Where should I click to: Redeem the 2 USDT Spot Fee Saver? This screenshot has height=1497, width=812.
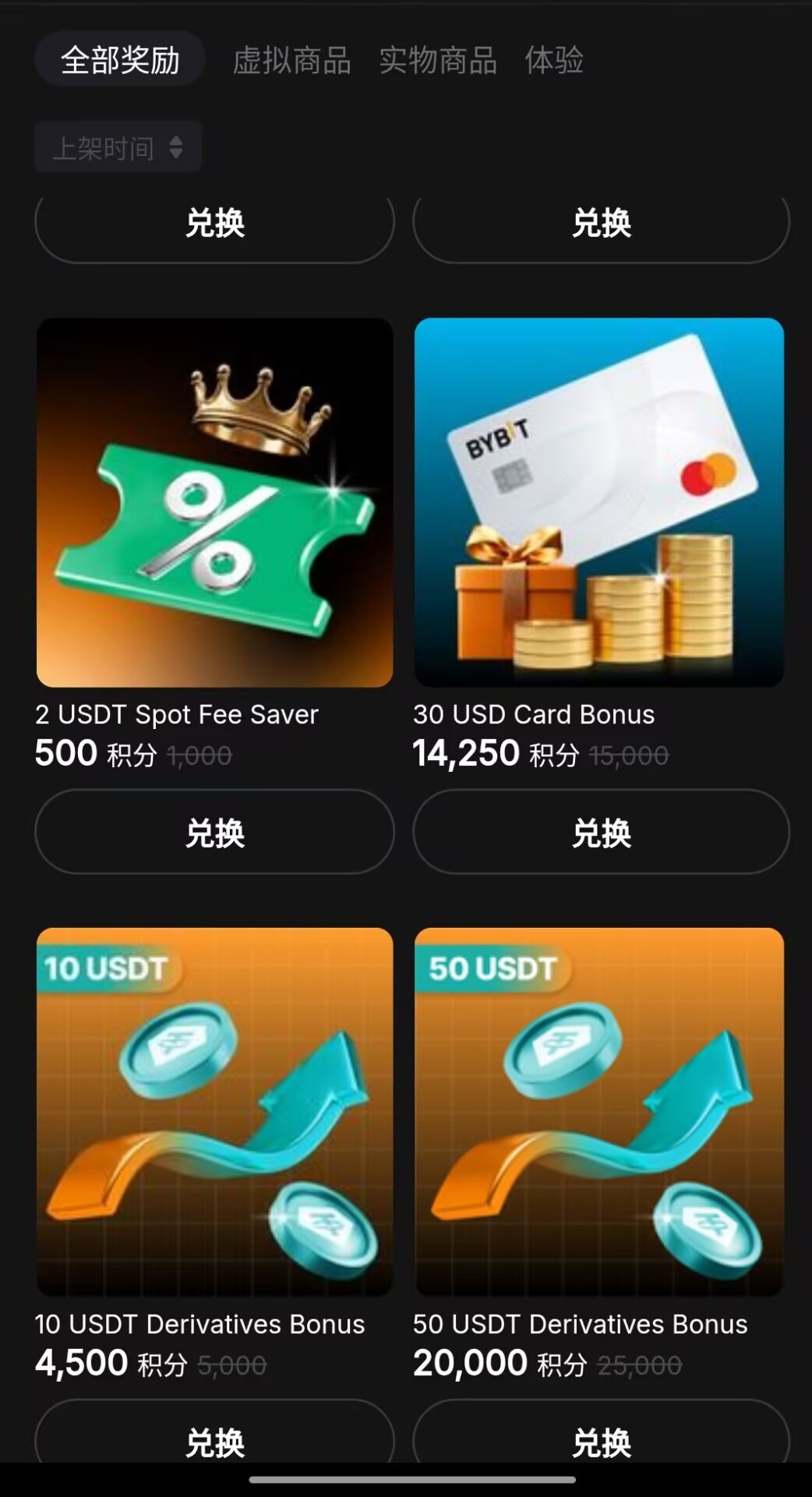214,832
